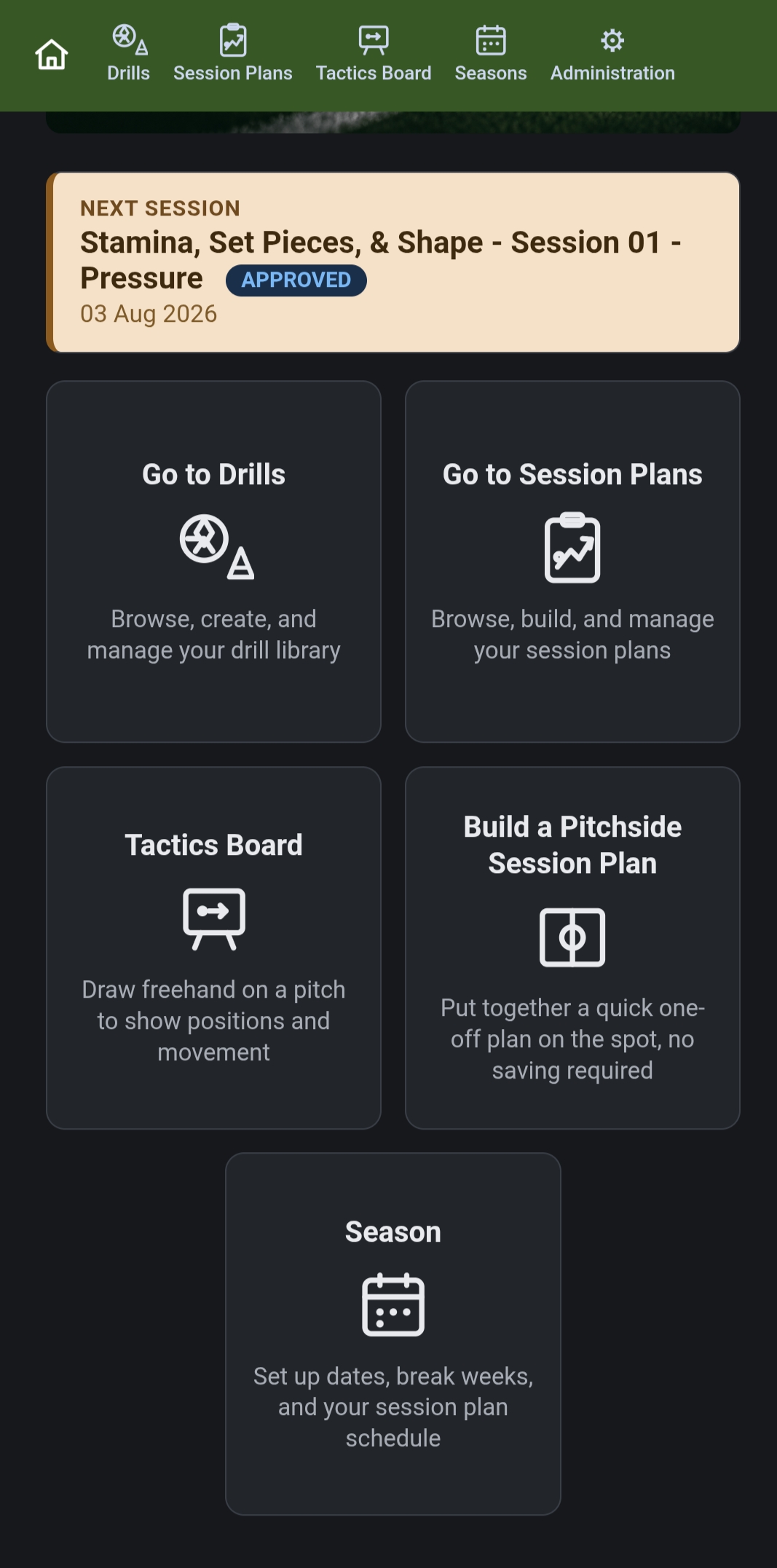Go to Seasons in top navigation
Image resolution: width=777 pixels, height=1568 pixels.
(491, 55)
